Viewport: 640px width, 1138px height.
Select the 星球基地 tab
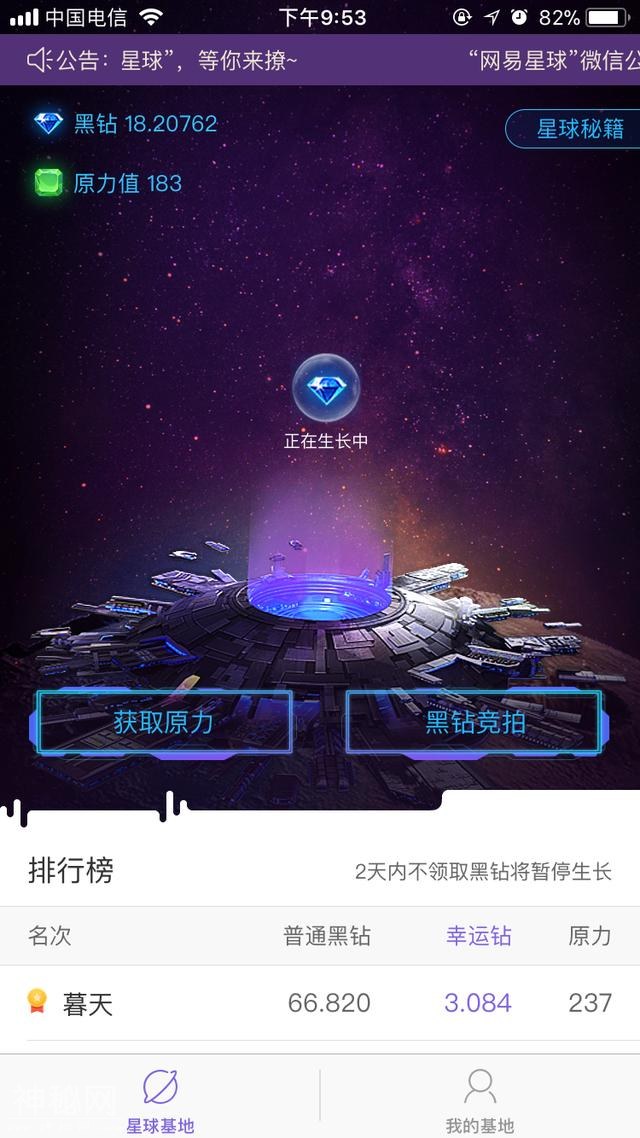click(x=160, y=1100)
